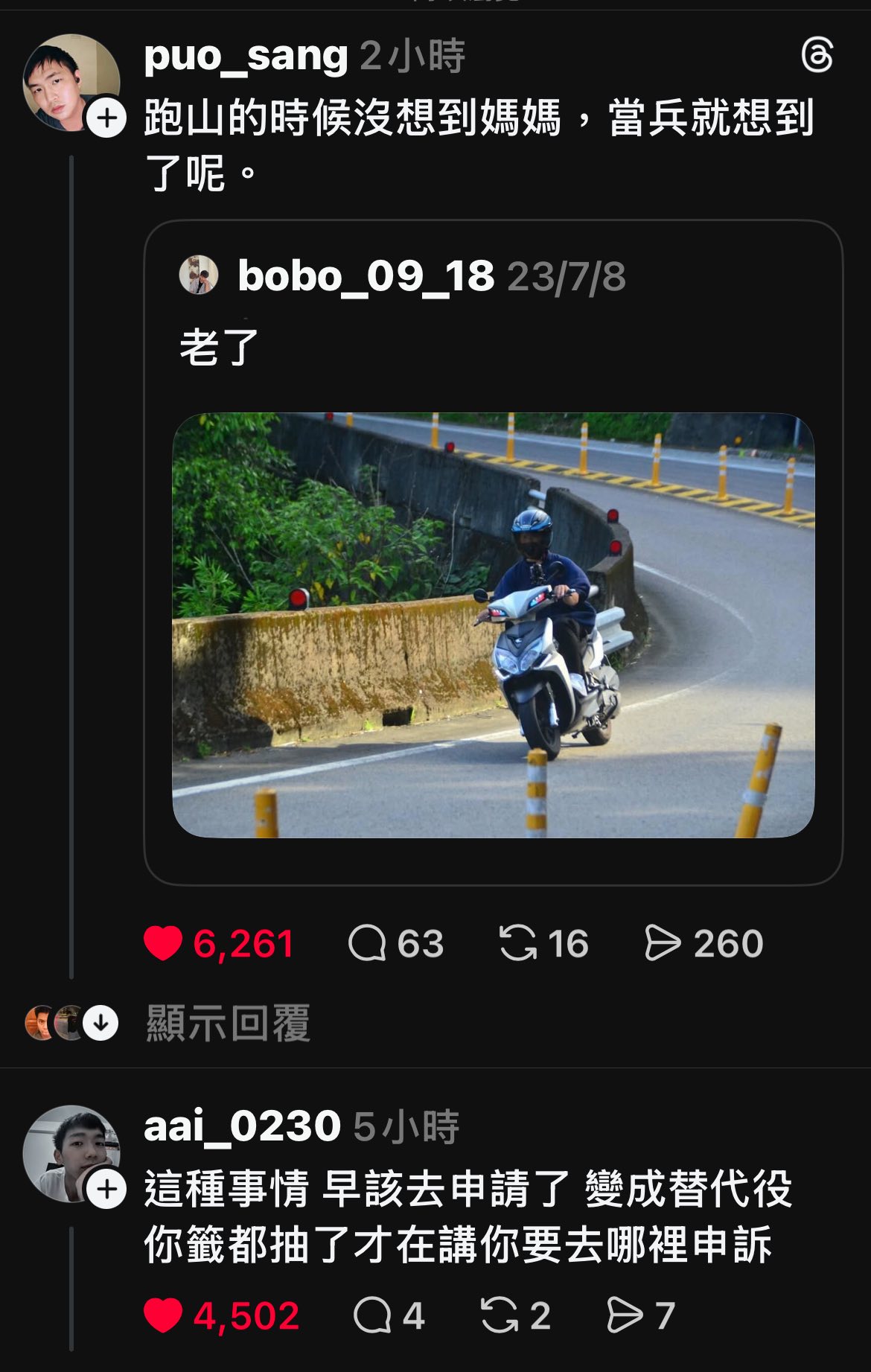Open the quoted post by bobo_09_18
This screenshot has height=1372, width=871.
(x=493, y=624)
